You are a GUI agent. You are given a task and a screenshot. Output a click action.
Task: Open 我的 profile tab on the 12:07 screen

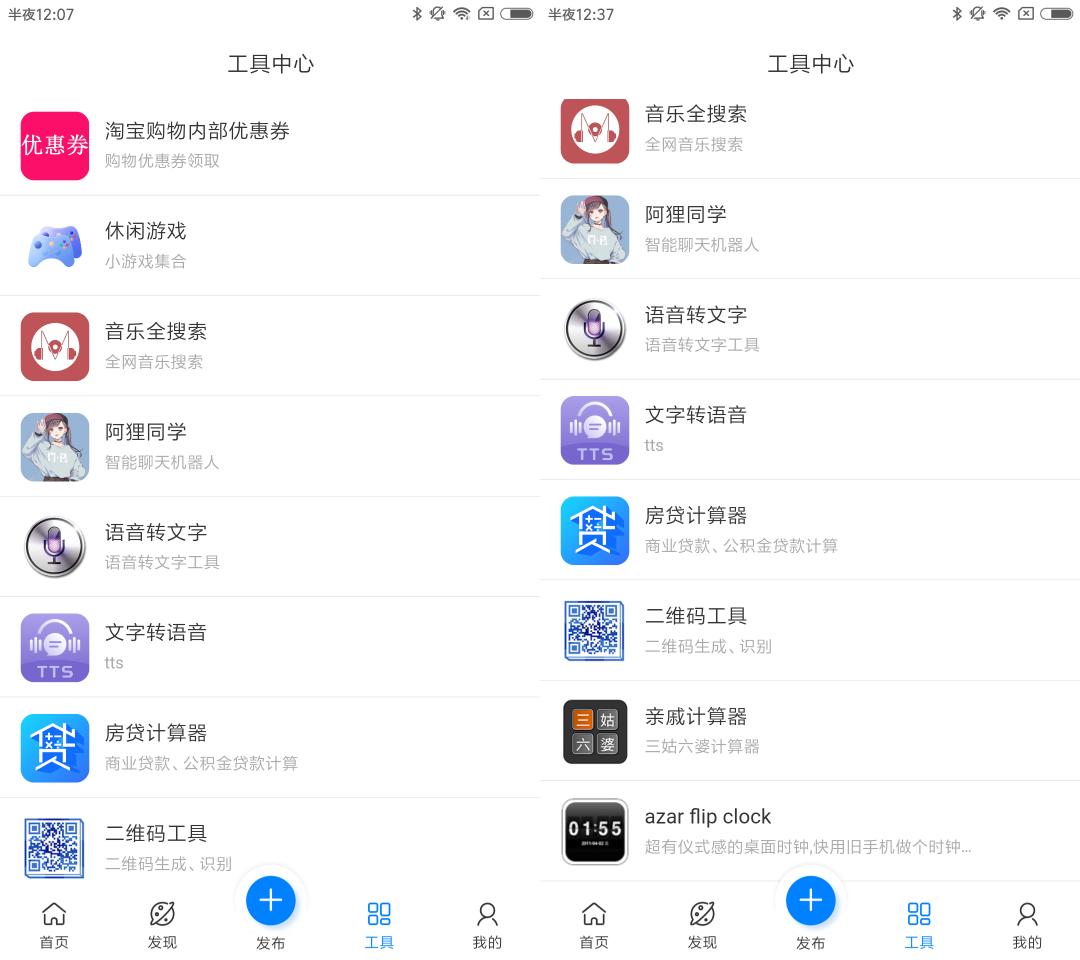(x=487, y=924)
